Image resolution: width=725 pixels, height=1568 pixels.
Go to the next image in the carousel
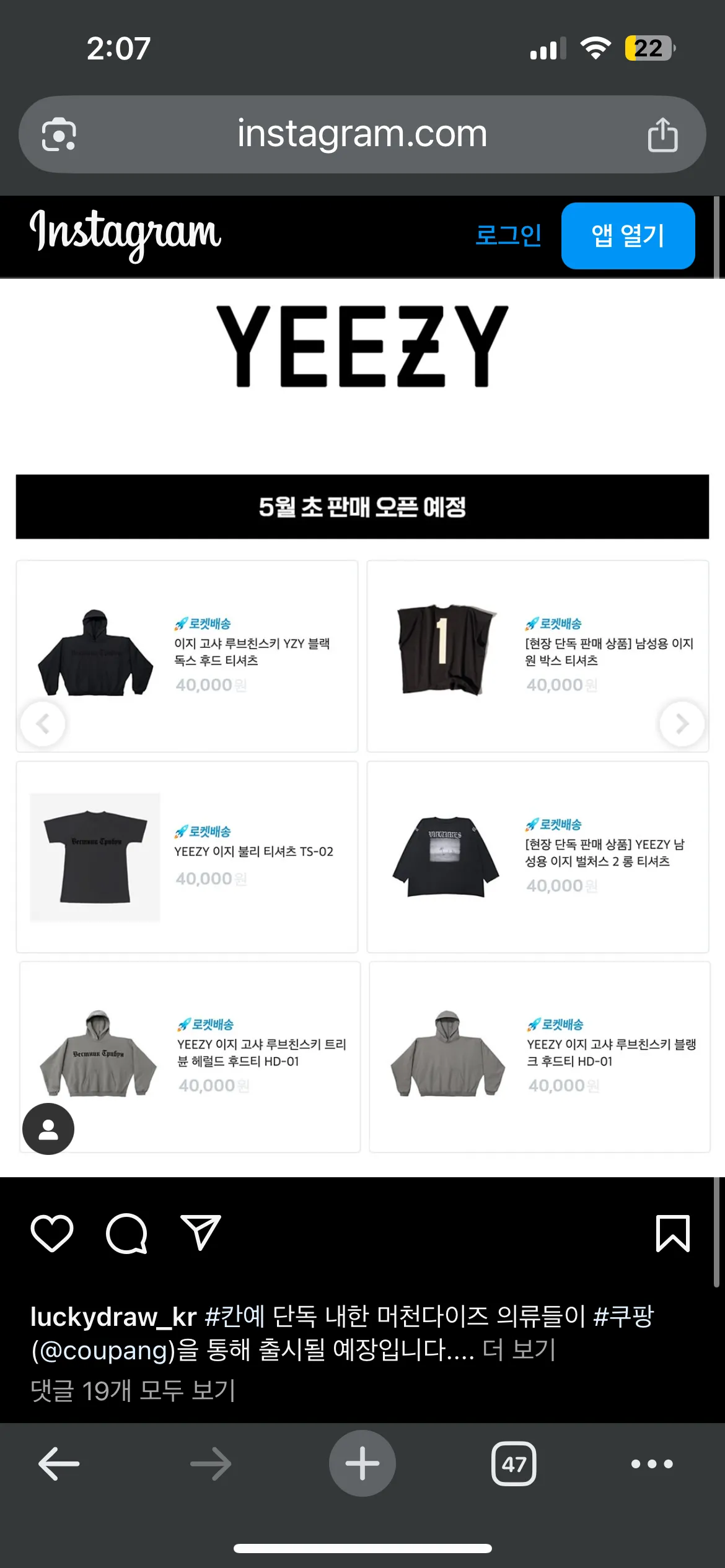click(x=682, y=723)
